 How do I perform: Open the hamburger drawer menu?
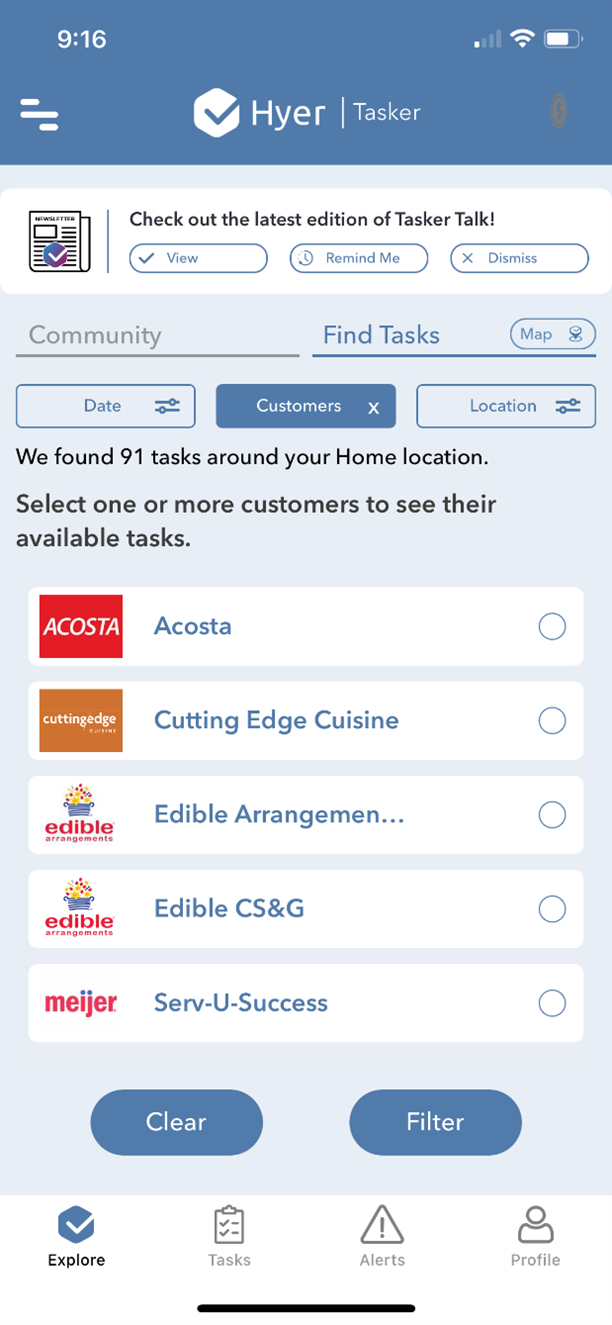(39, 113)
